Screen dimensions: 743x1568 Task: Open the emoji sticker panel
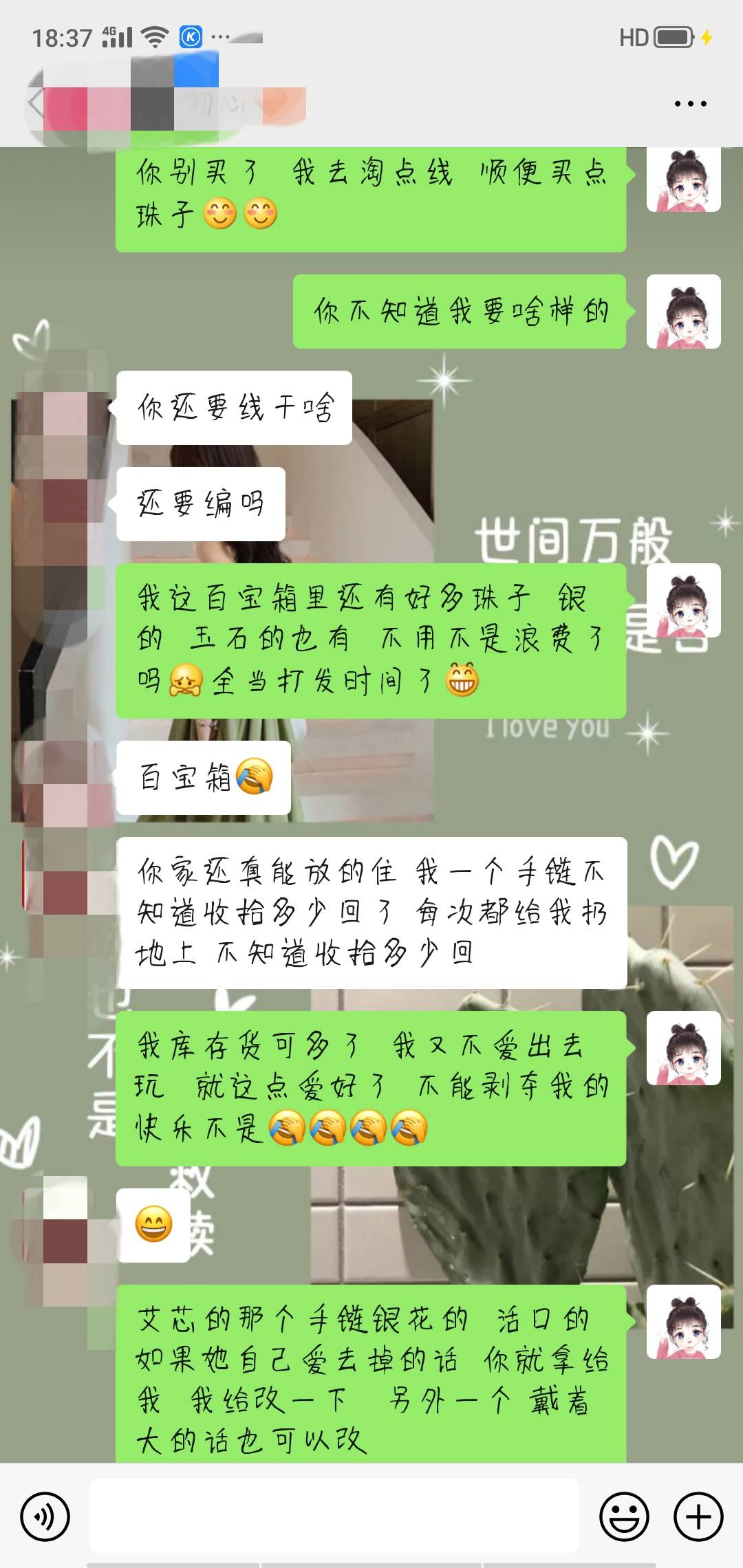(x=624, y=1516)
